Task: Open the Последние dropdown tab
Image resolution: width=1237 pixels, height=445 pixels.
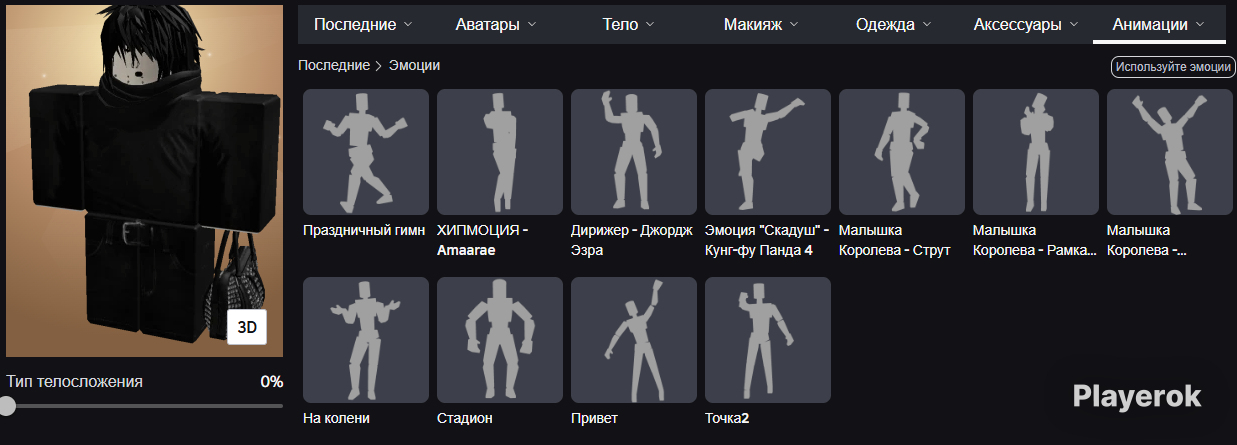Action: pos(363,24)
